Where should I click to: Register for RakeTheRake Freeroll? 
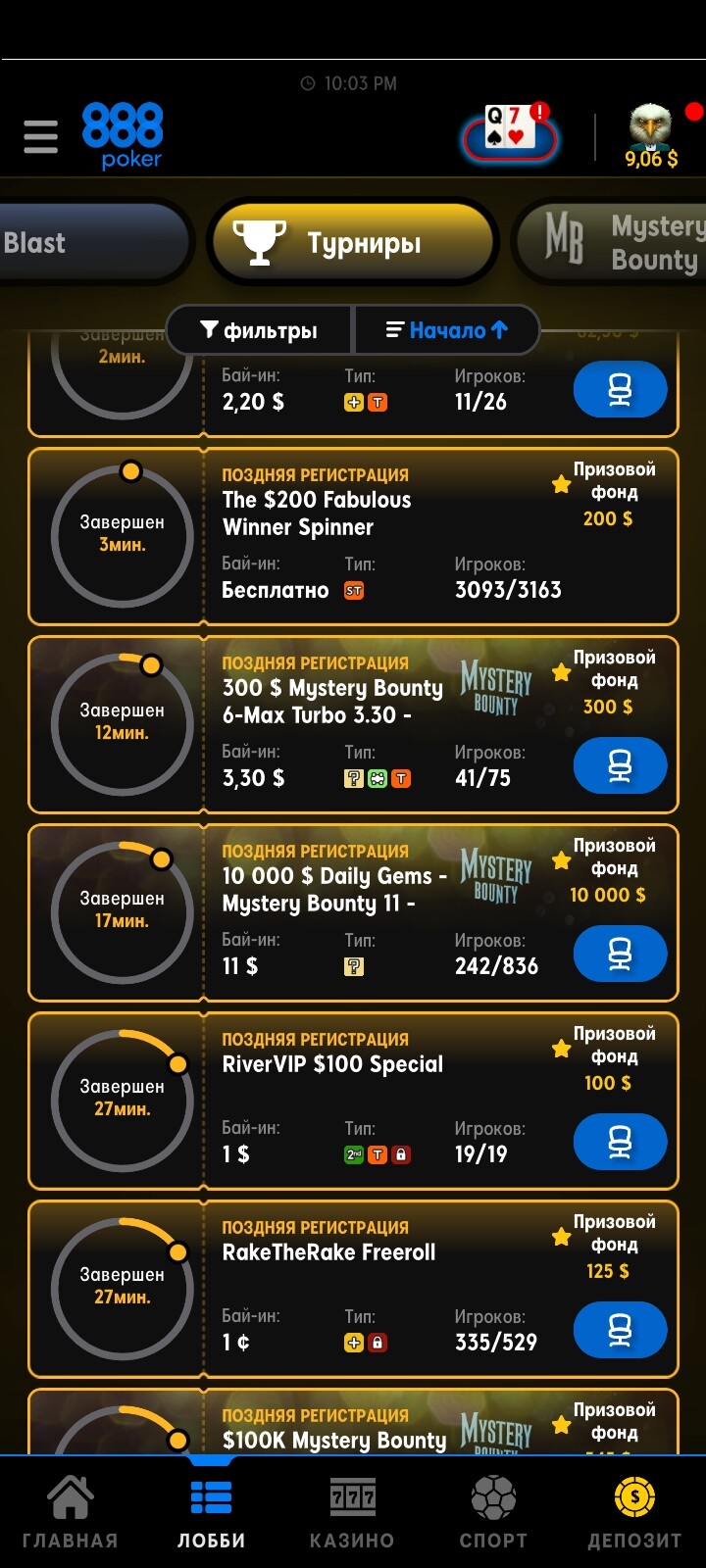pos(620,1330)
